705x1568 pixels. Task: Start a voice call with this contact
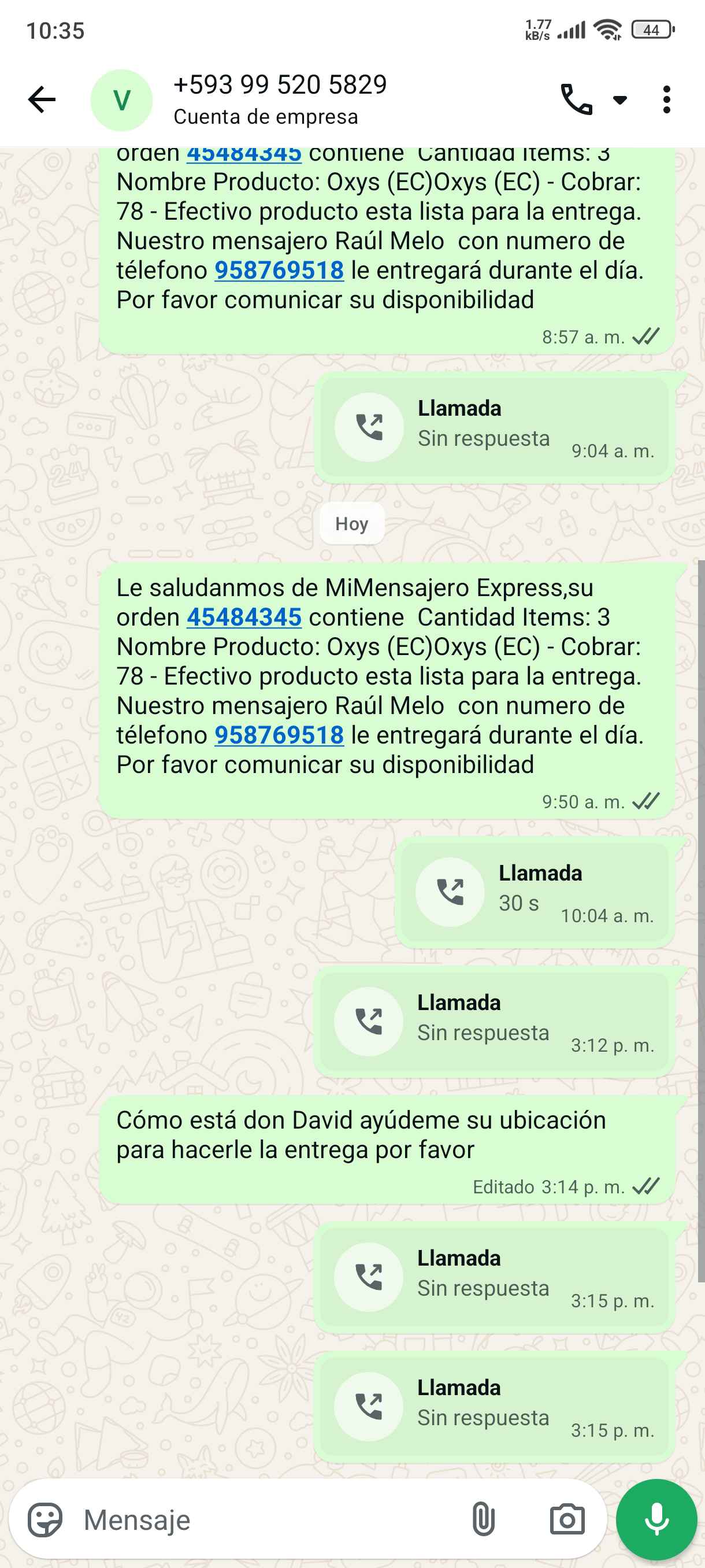(x=576, y=100)
